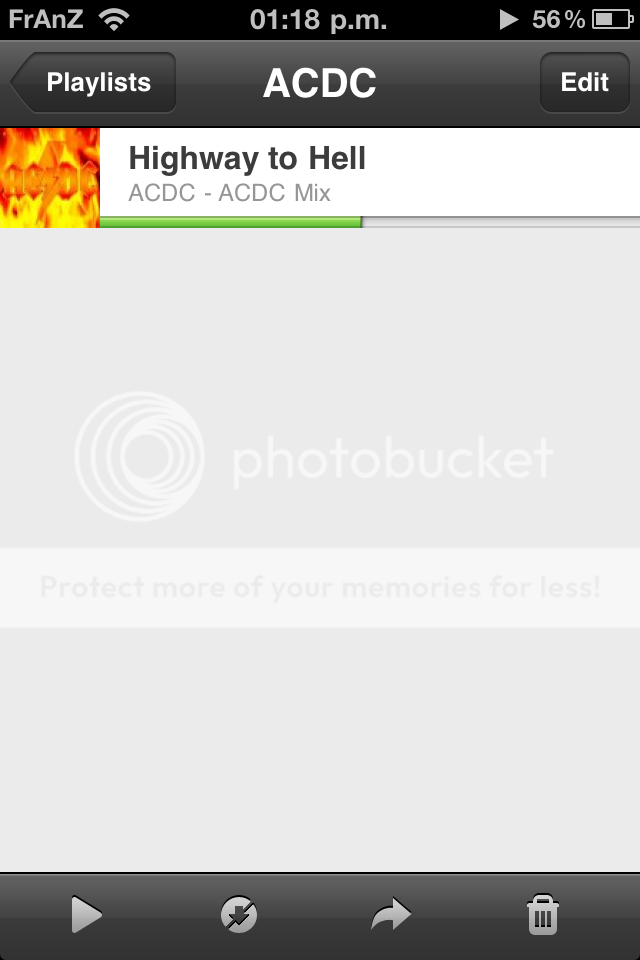Image resolution: width=640 pixels, height=960 pixels.
Task: Share the ACDC playlist
Action: pos(392,915)
